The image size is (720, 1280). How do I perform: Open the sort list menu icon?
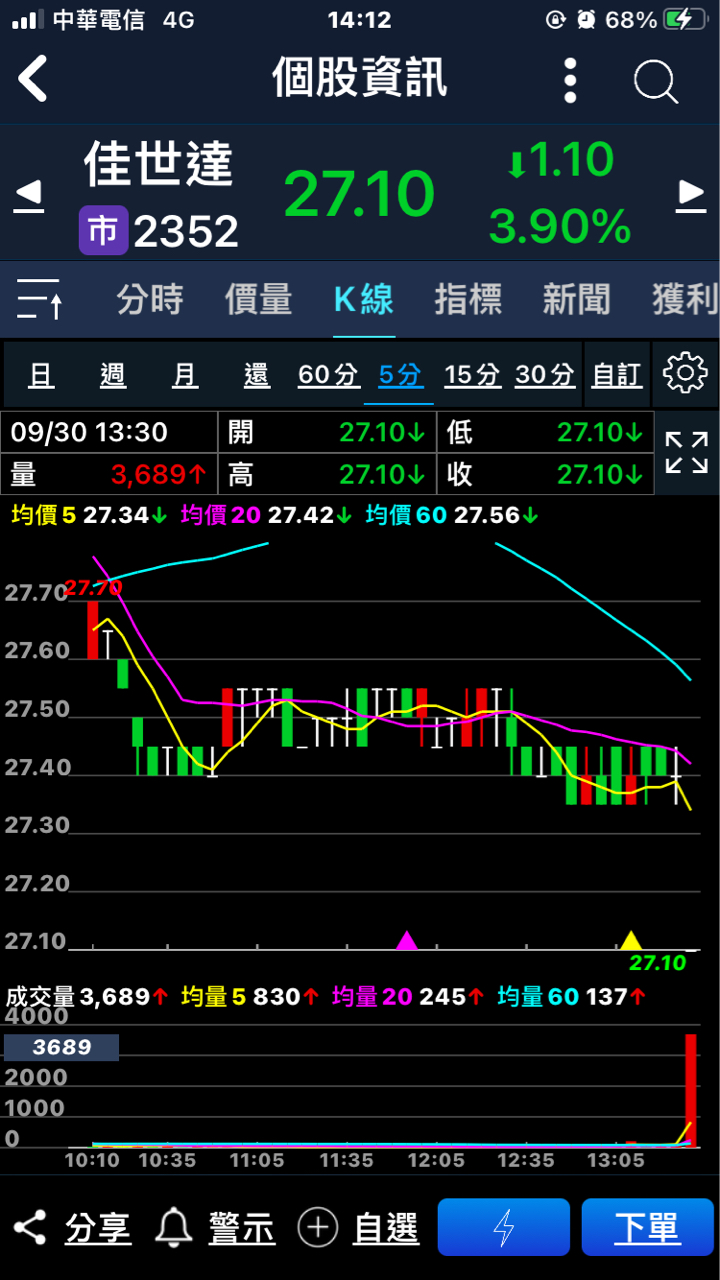coord(40,299)
